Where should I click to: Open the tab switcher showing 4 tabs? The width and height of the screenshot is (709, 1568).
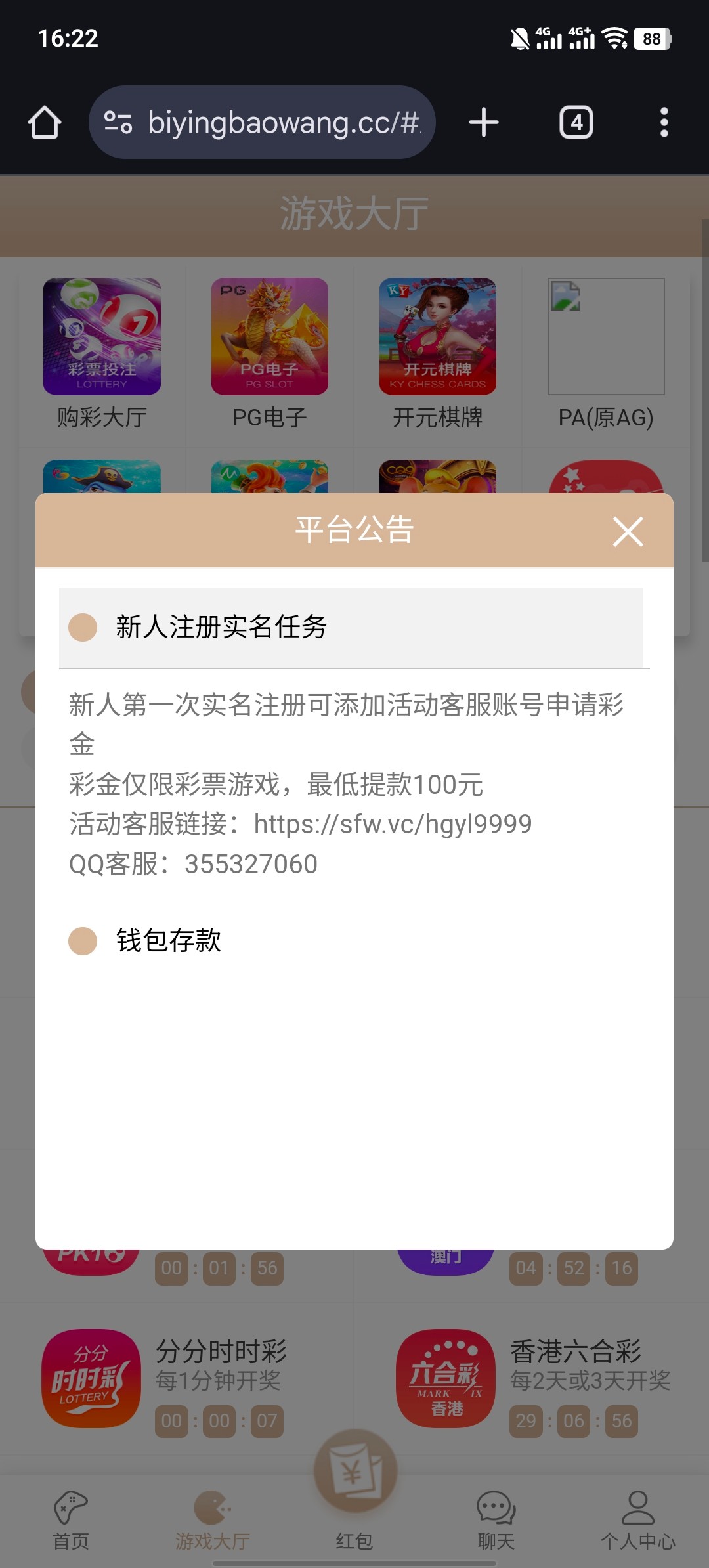[576, 123]
